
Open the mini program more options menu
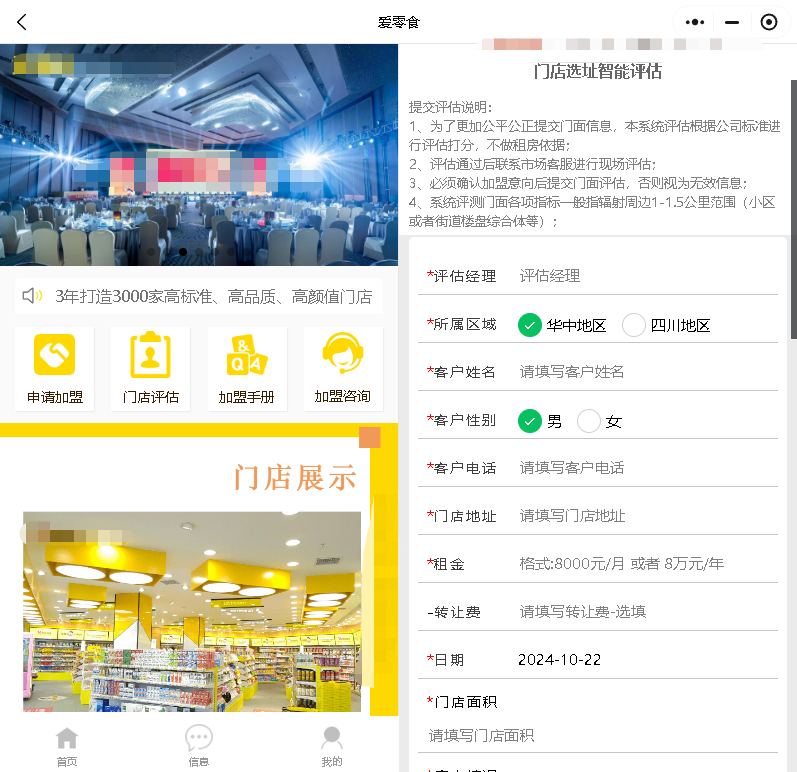(x=695, y=22)
